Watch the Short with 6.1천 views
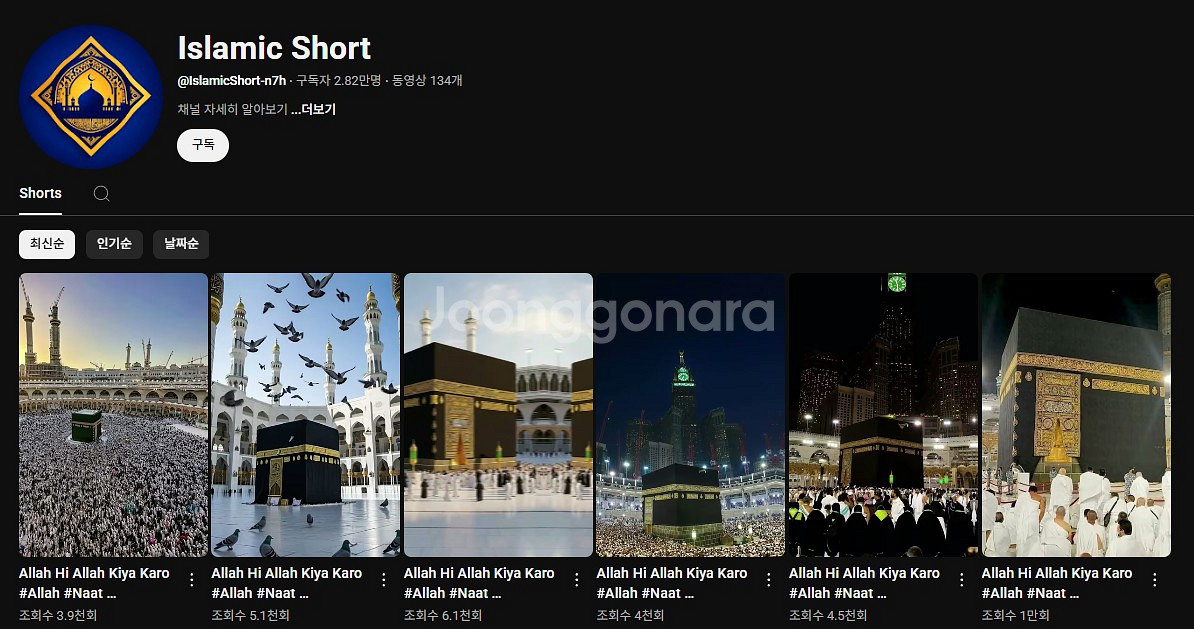This screenshot has height=629, width=1194. 498,415
